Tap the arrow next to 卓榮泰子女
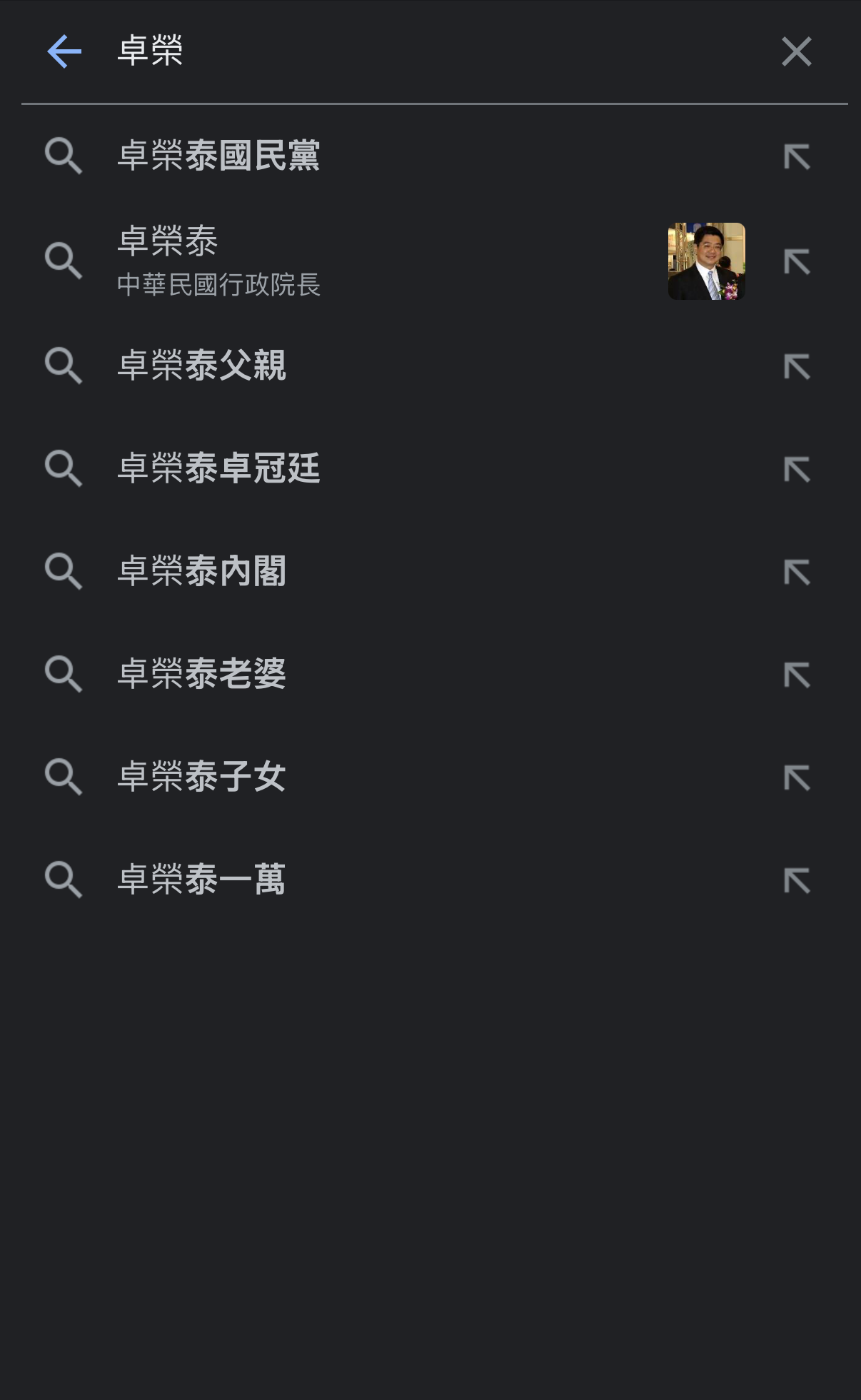 point(797,778)
